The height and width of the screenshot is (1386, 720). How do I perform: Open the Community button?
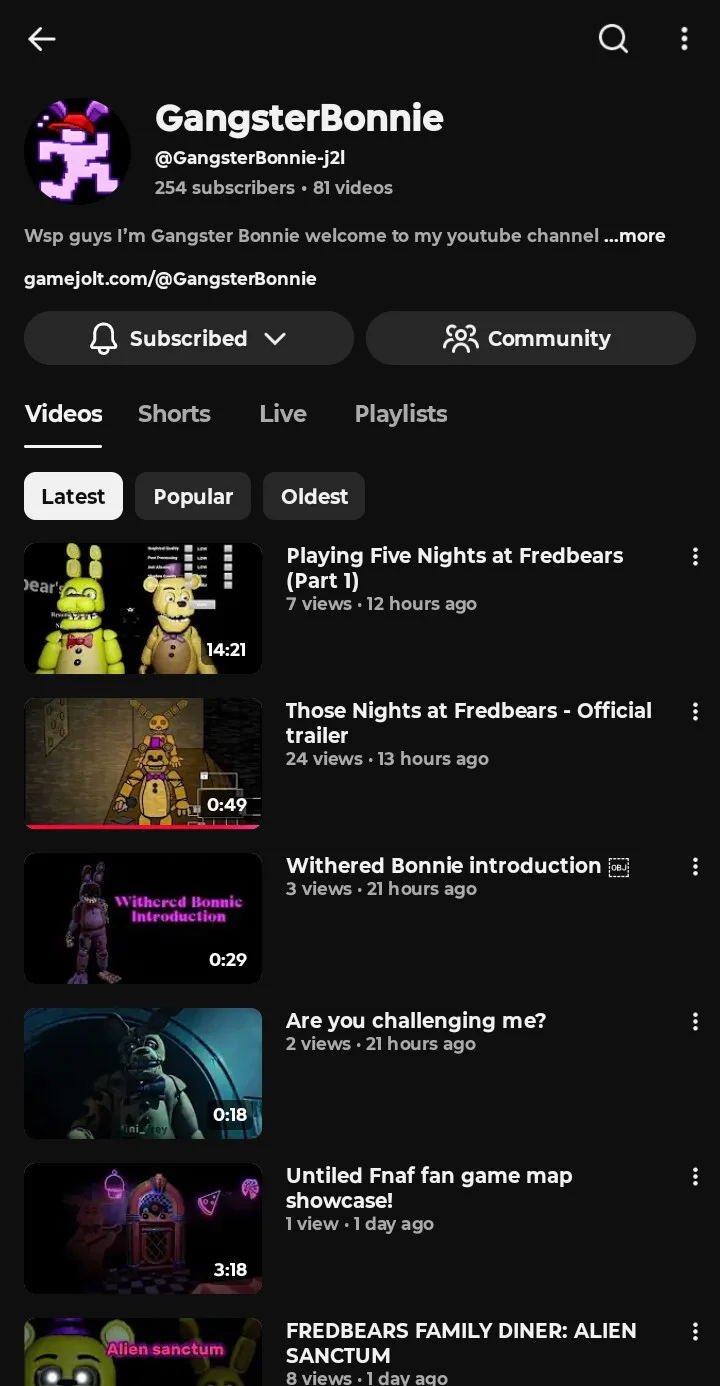530,338
